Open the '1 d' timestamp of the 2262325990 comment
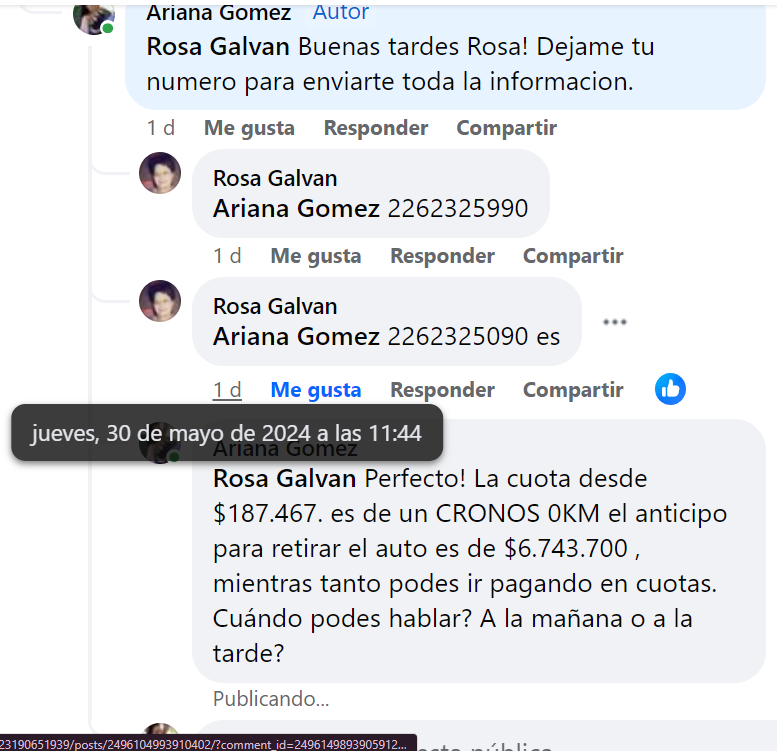Viewport: 777px width, 751px height. pos(227,256)
